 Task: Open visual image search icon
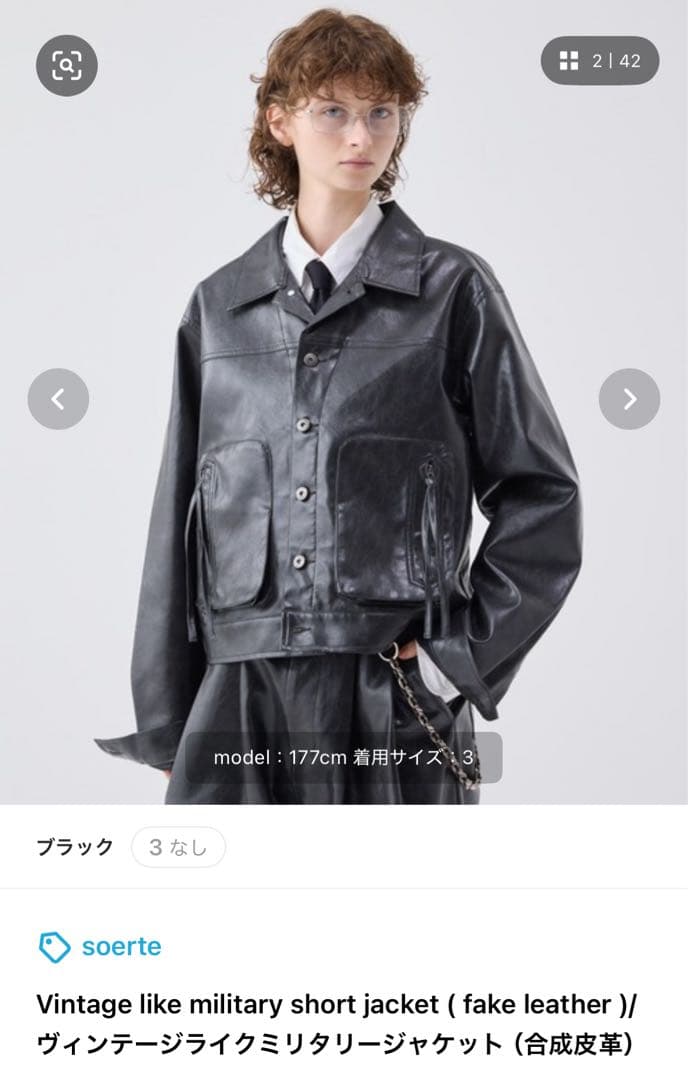pyautogui.click(x=66, y=66)
